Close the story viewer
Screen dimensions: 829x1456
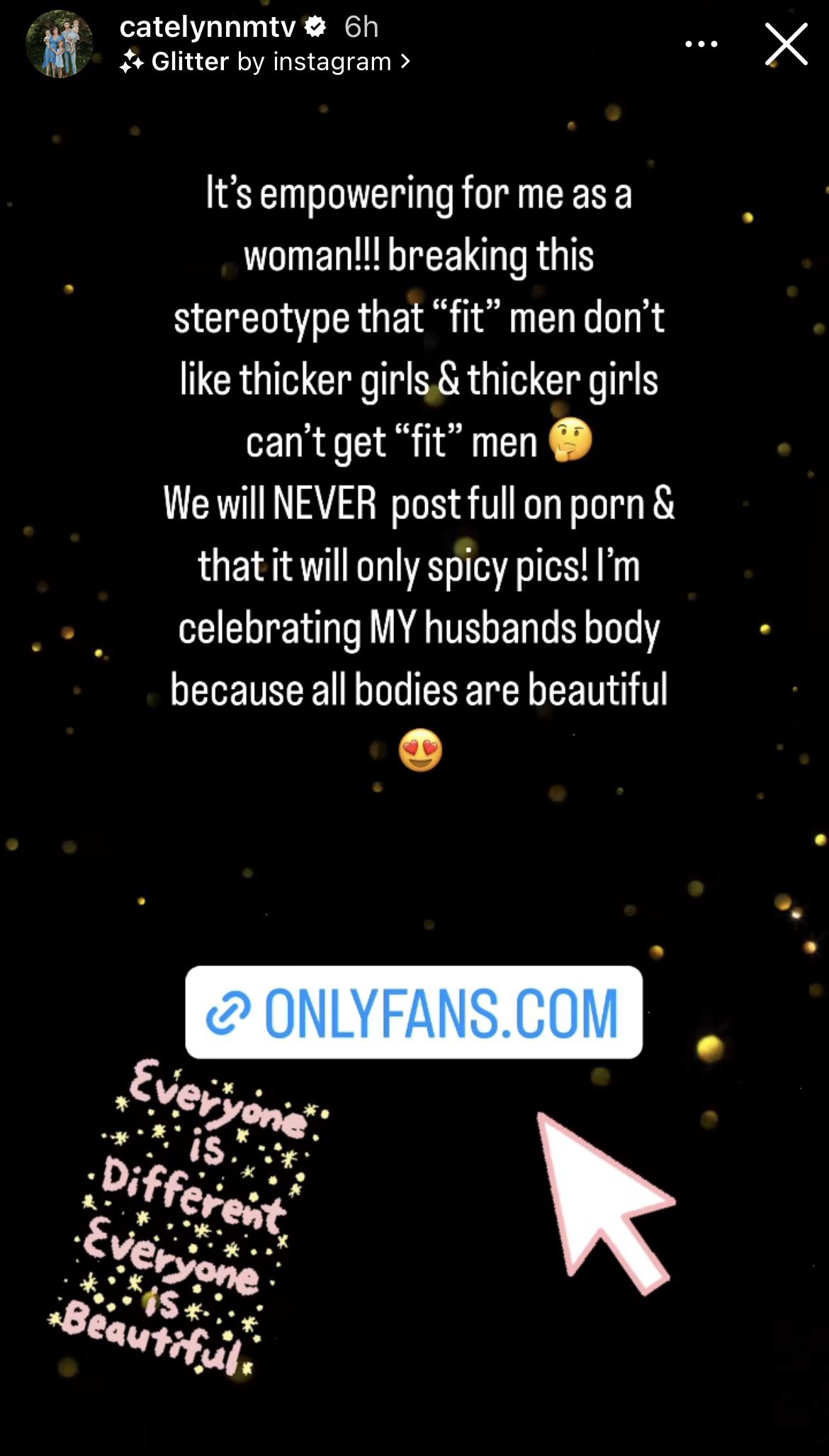786,44
